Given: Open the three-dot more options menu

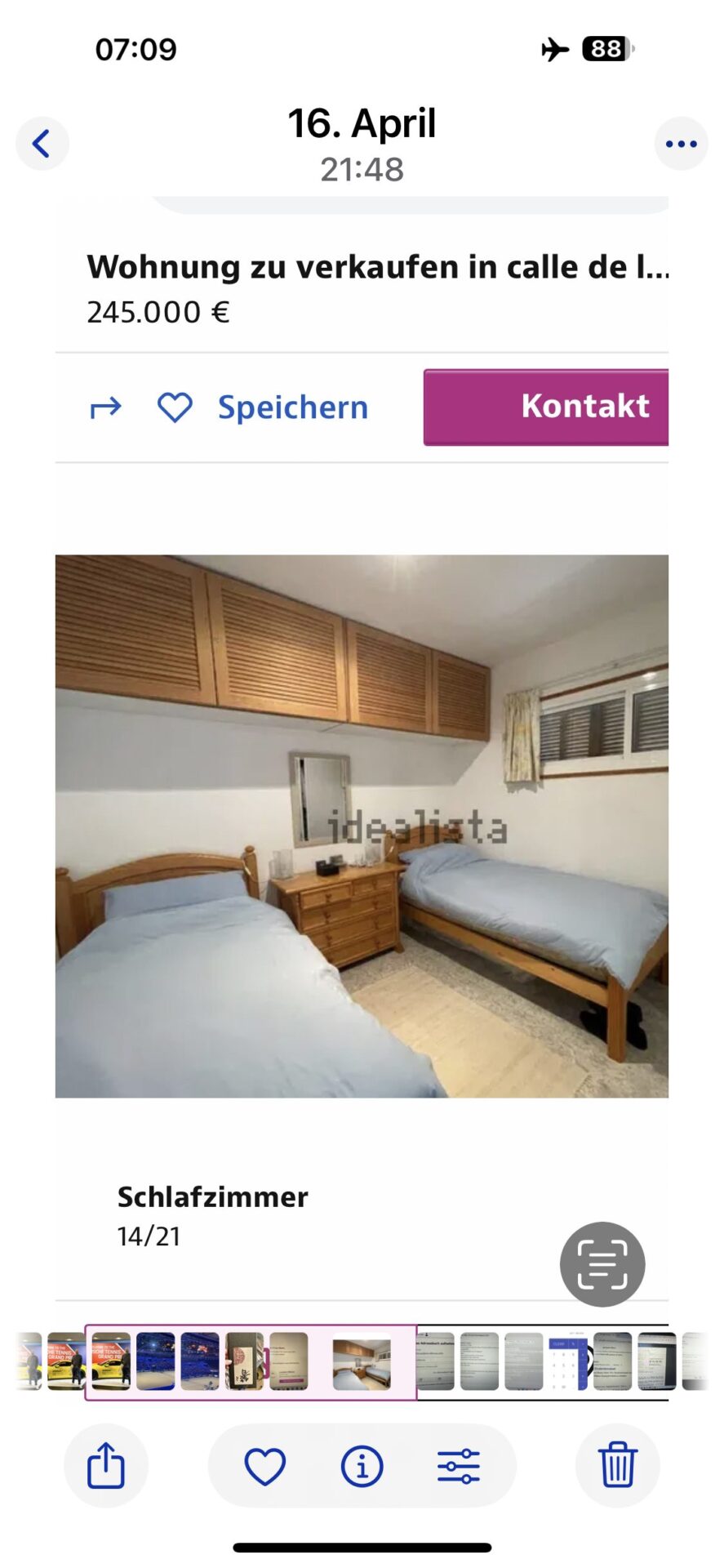Looking at the screenshot, I should [681, 144].
